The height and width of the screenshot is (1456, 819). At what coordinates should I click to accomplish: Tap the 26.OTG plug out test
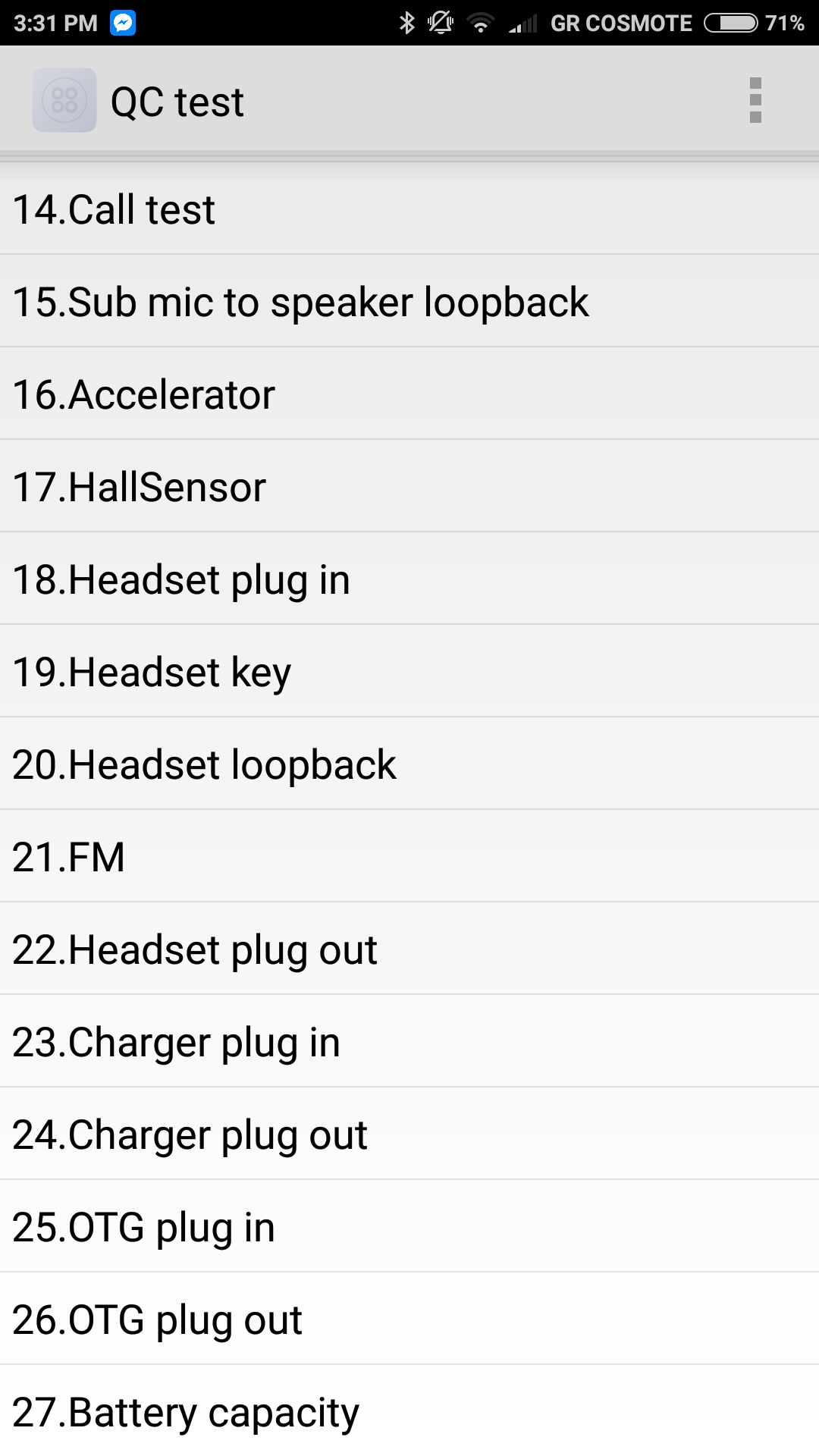coord(409,1319)
